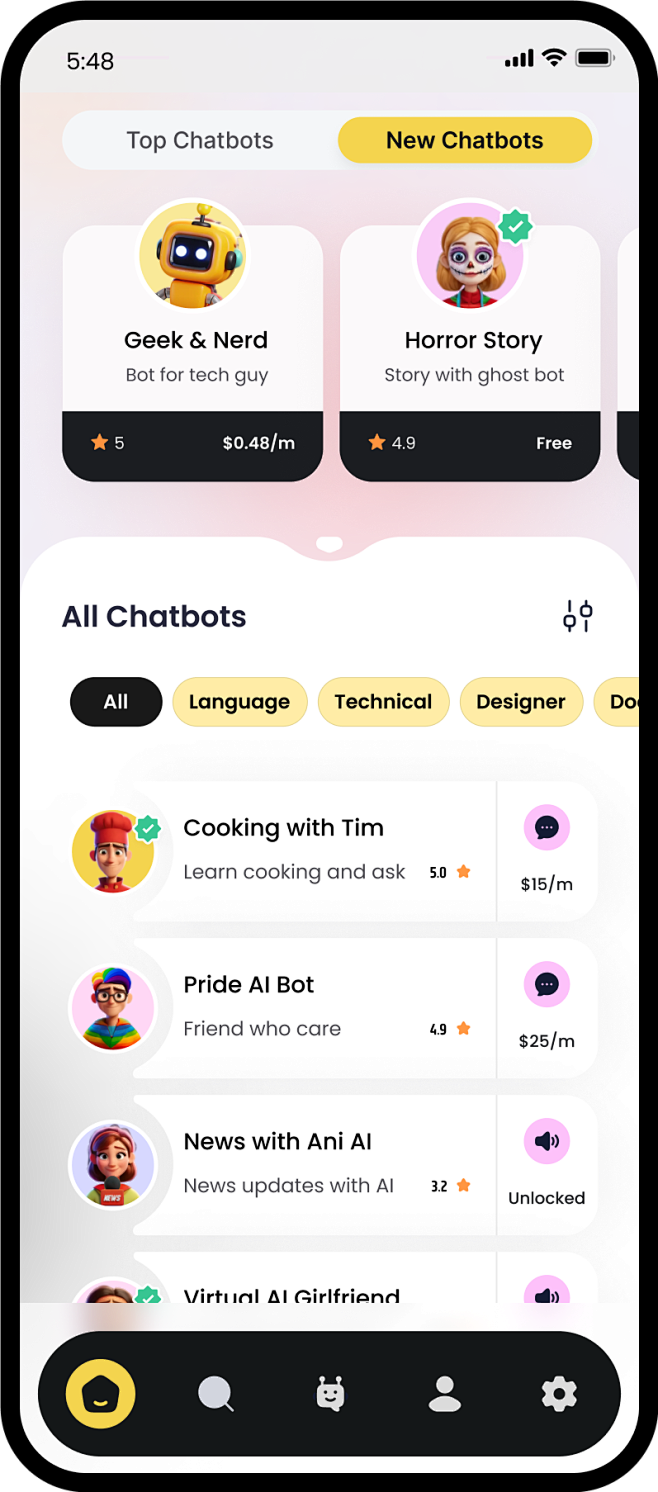
Task: Open the Horror Story chatbot card
Action: coord(470,352)
